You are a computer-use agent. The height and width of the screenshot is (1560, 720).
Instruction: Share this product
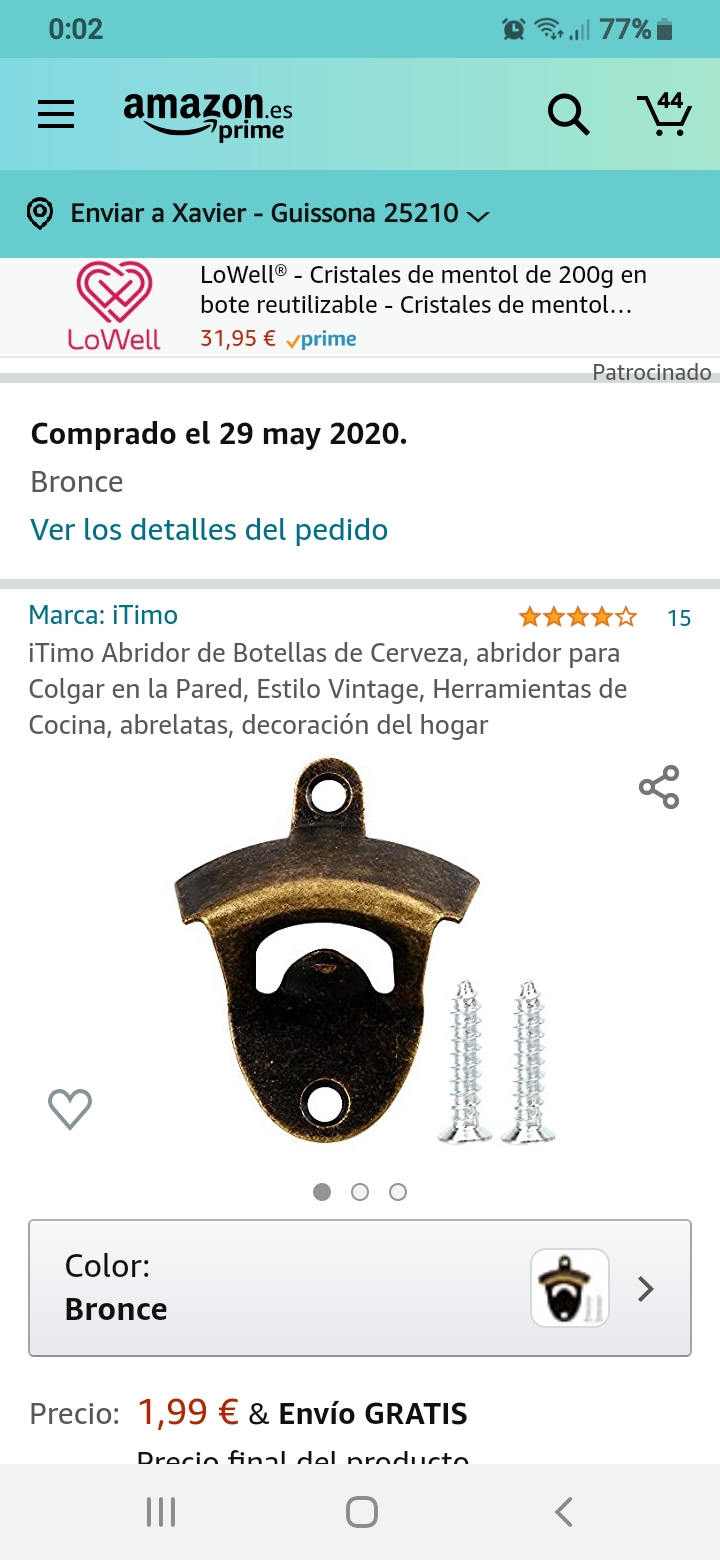pos(659,787)
